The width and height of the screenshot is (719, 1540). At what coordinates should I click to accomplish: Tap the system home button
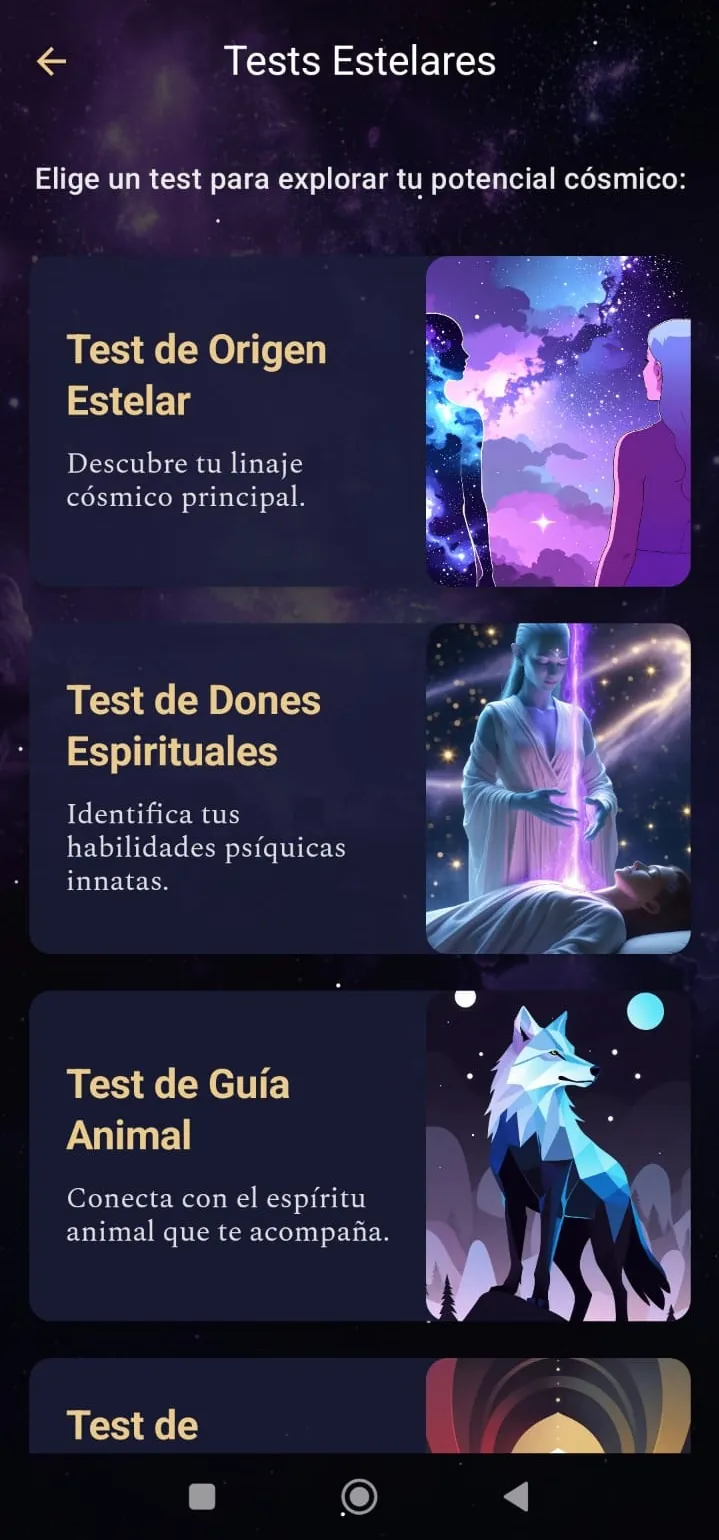coord(359,1496)
